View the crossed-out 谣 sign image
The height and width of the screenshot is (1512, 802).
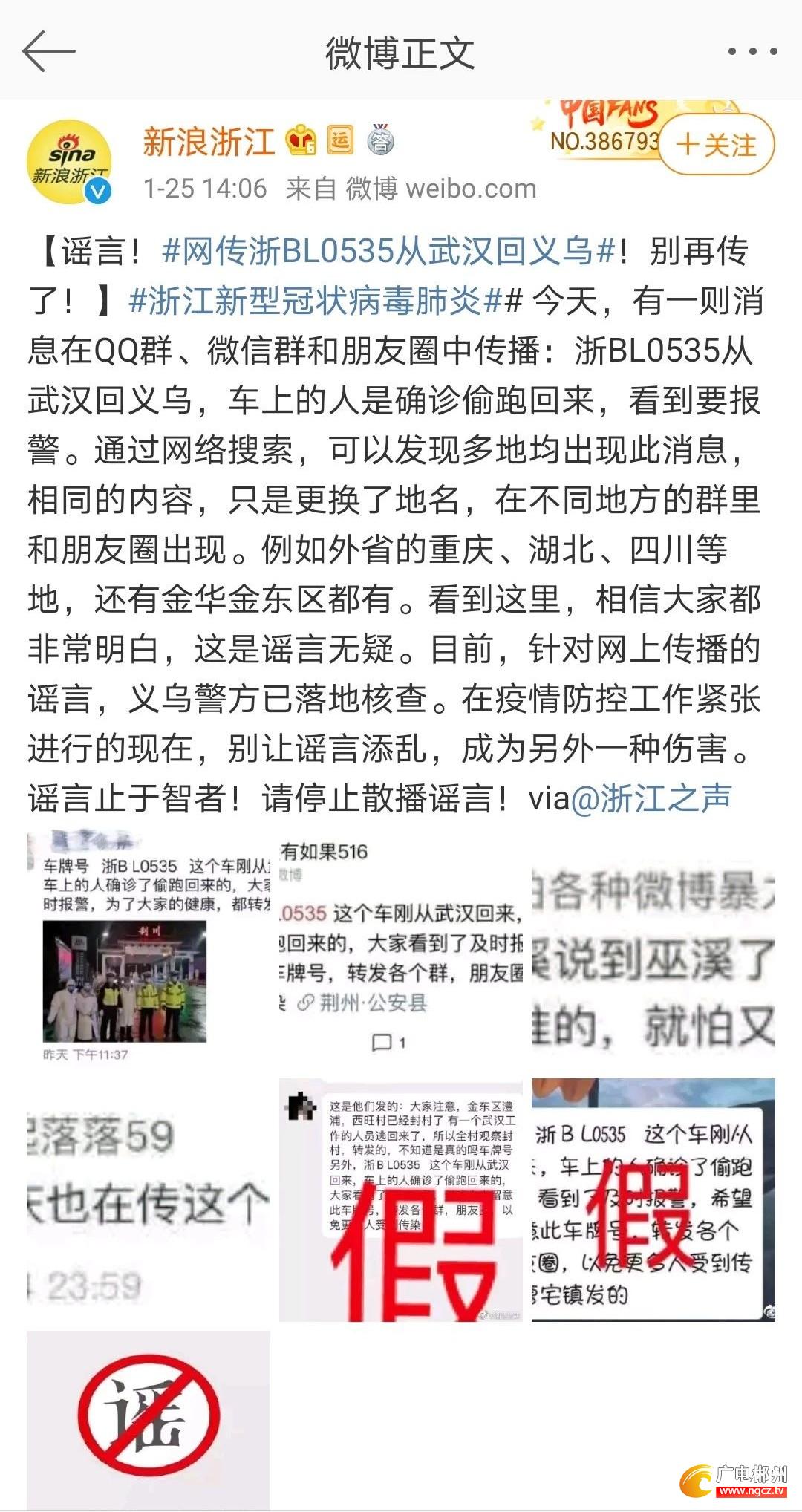tap(149, 1418)
